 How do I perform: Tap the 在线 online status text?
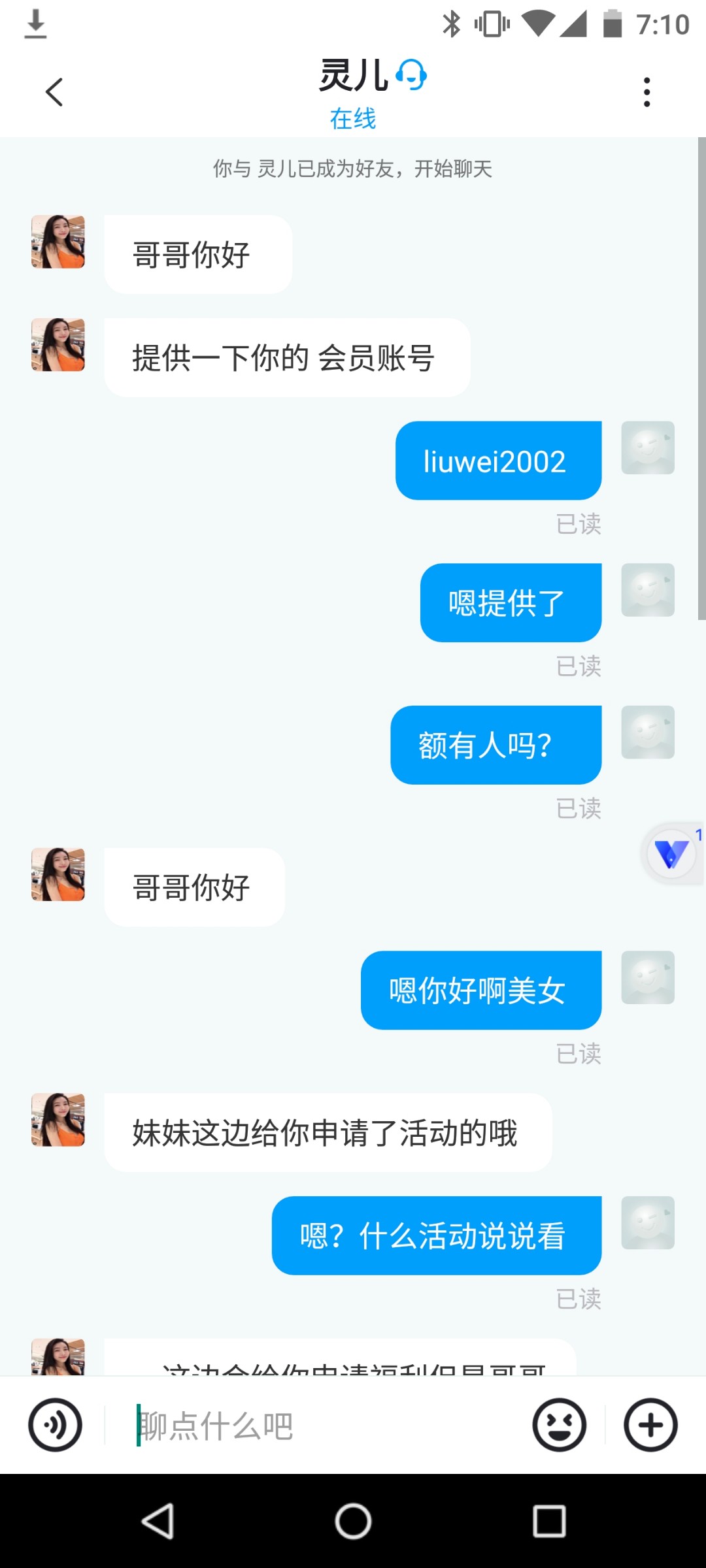352,120
